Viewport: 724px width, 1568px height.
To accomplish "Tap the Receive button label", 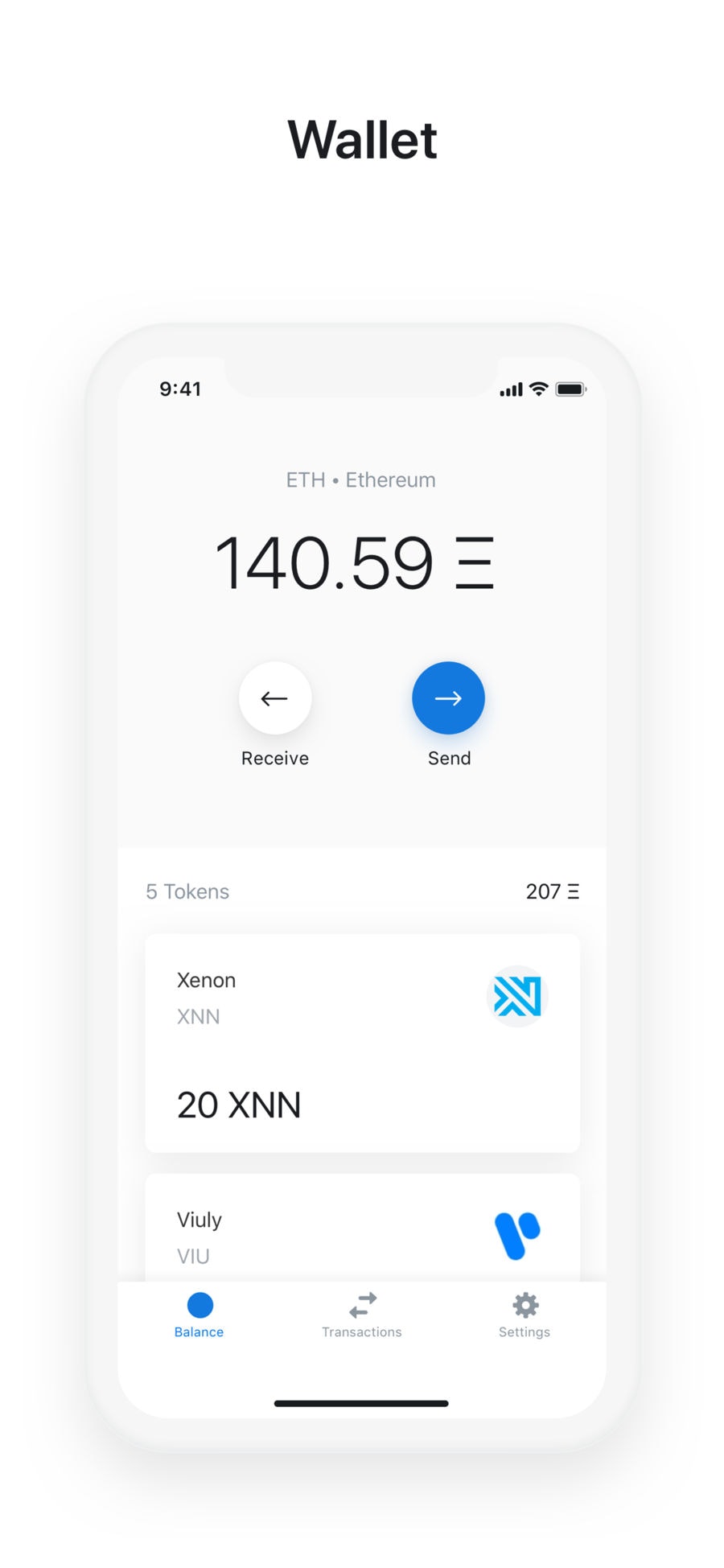I will 274,757.
